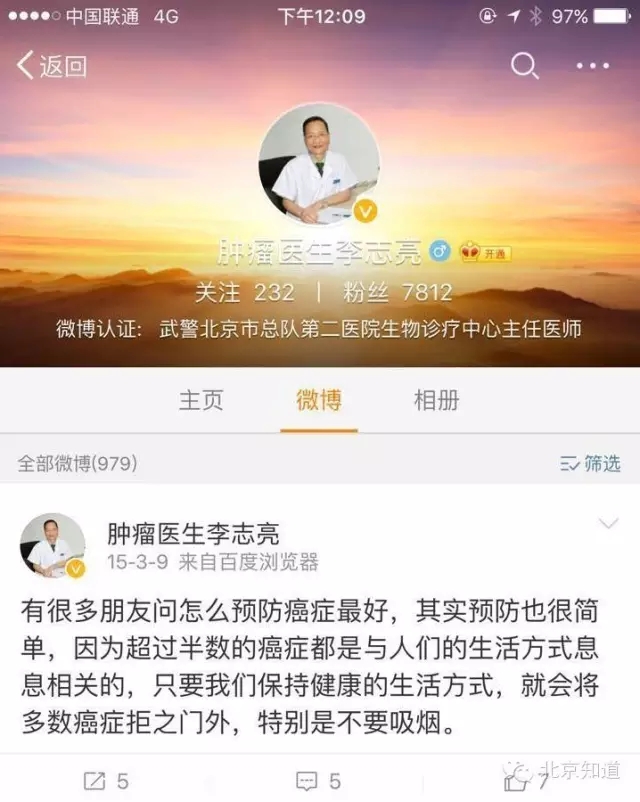Repost the cancer prevention post

108,781
